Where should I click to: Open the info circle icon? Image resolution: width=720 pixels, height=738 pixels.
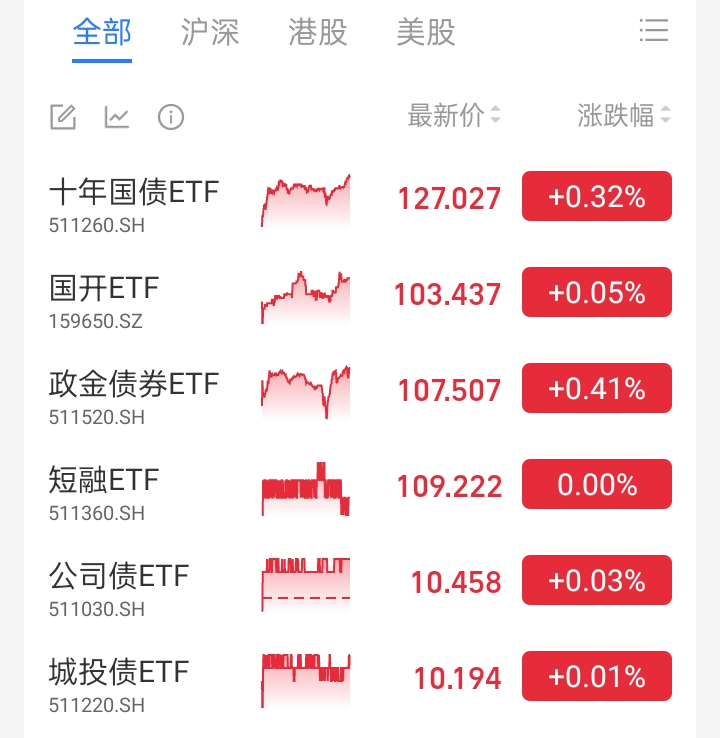[171, 117]
